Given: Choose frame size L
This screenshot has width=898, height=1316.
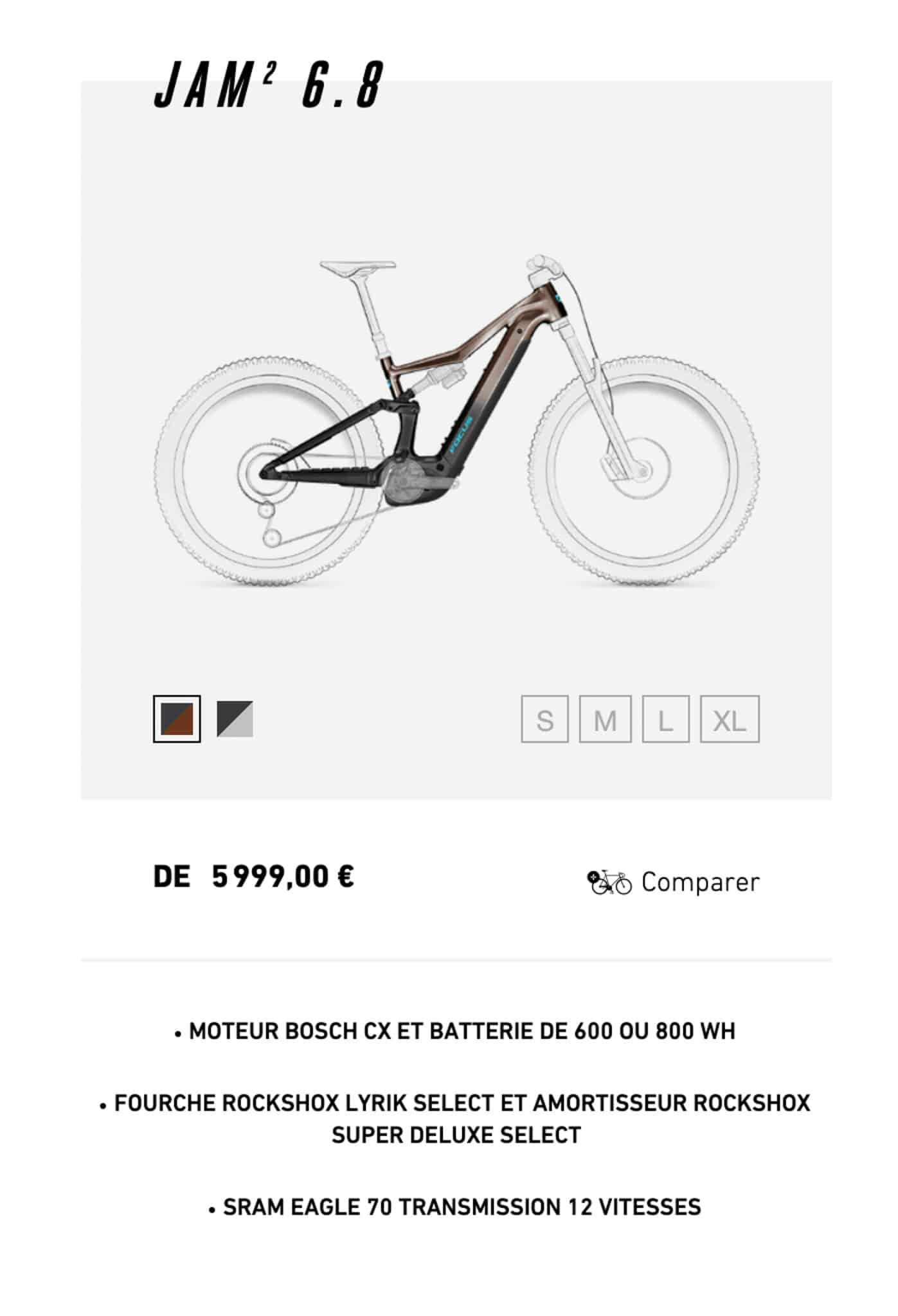Looking at the screenshot, I should pyautogui.click(x=665, y=719).
